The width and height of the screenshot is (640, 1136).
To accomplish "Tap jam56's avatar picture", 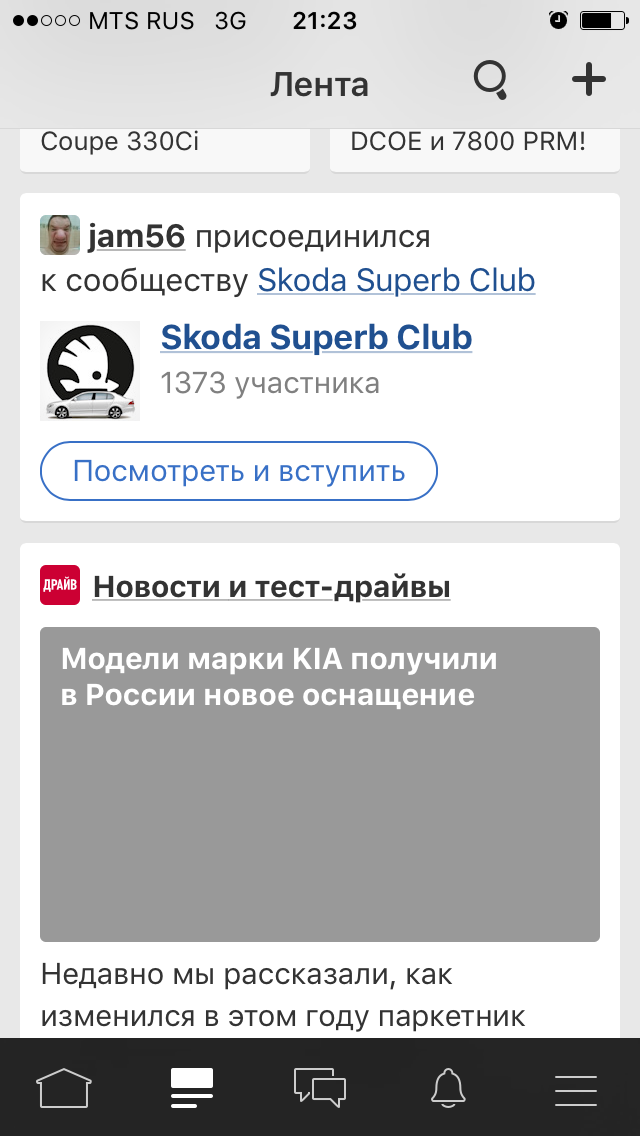I will pyautogui.click(x=60, y=235).
